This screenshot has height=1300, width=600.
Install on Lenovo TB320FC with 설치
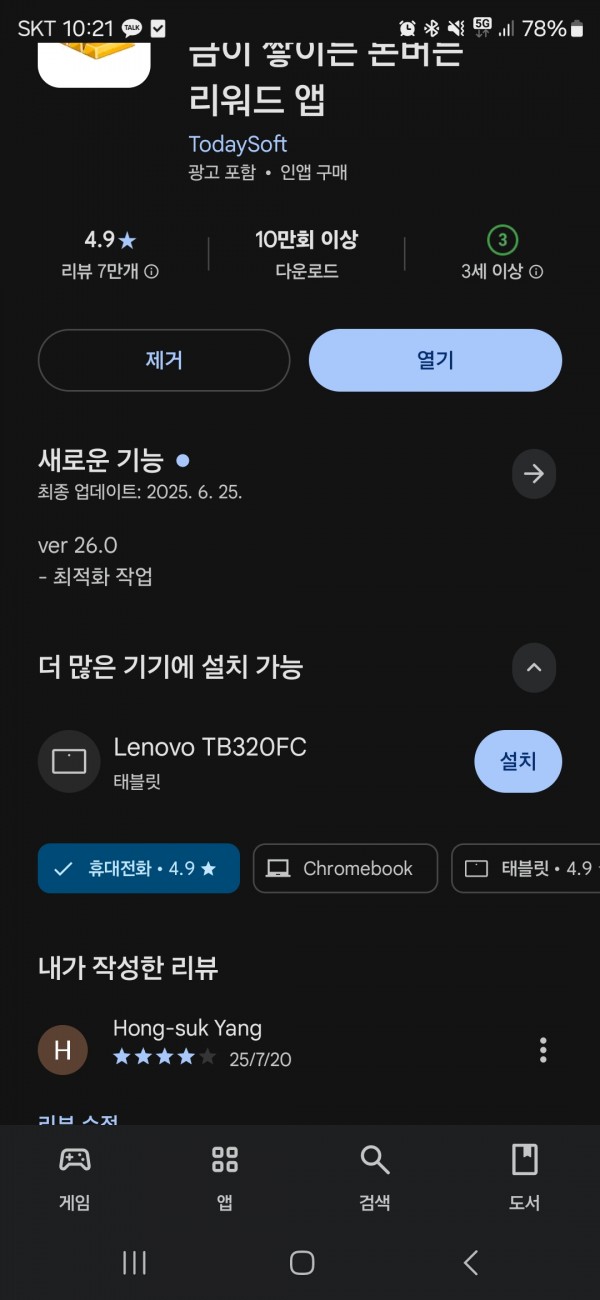(518, 761)
